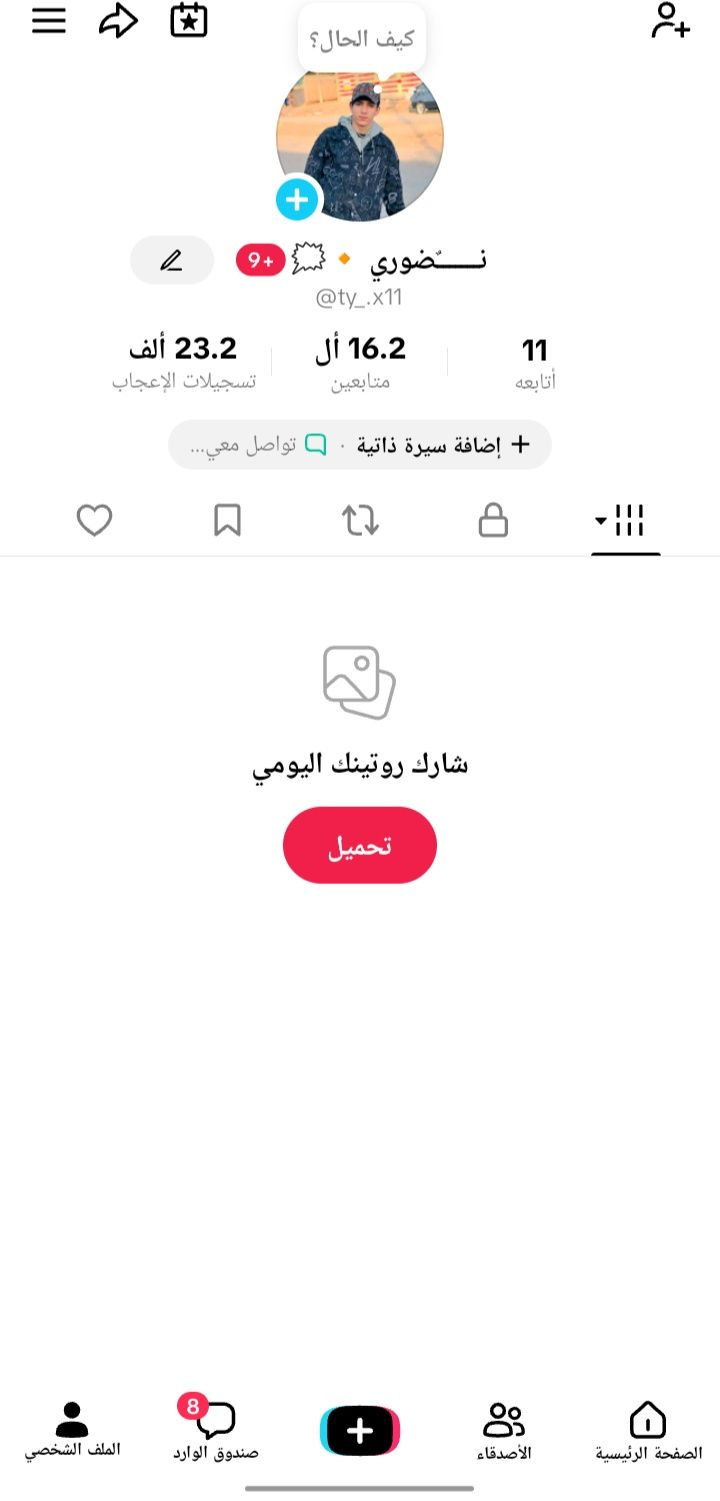
Task: Open the hamburger menu
Action: coord(48,22)
